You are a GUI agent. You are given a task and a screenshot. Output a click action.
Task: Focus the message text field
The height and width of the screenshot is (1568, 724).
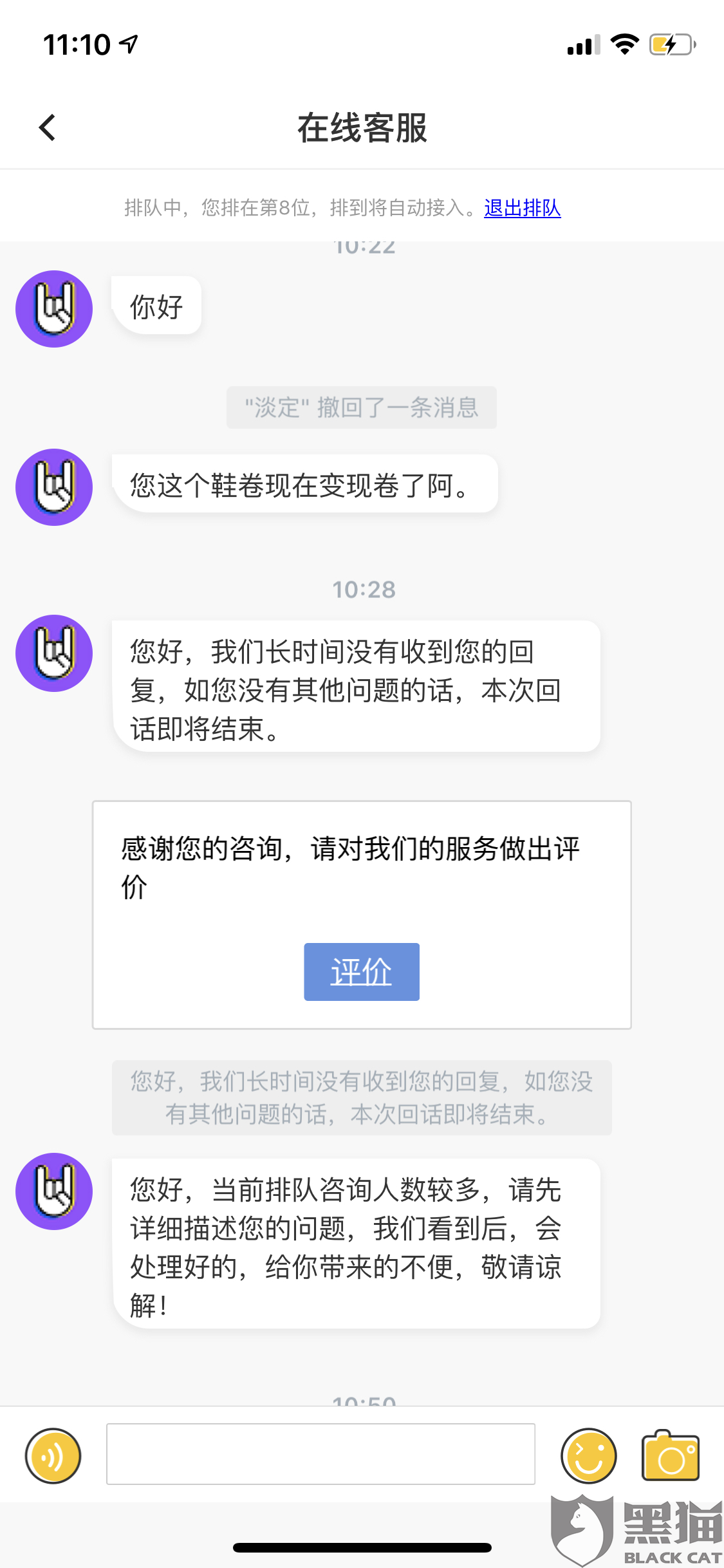pyautogui.click(x=320, y=1454)
